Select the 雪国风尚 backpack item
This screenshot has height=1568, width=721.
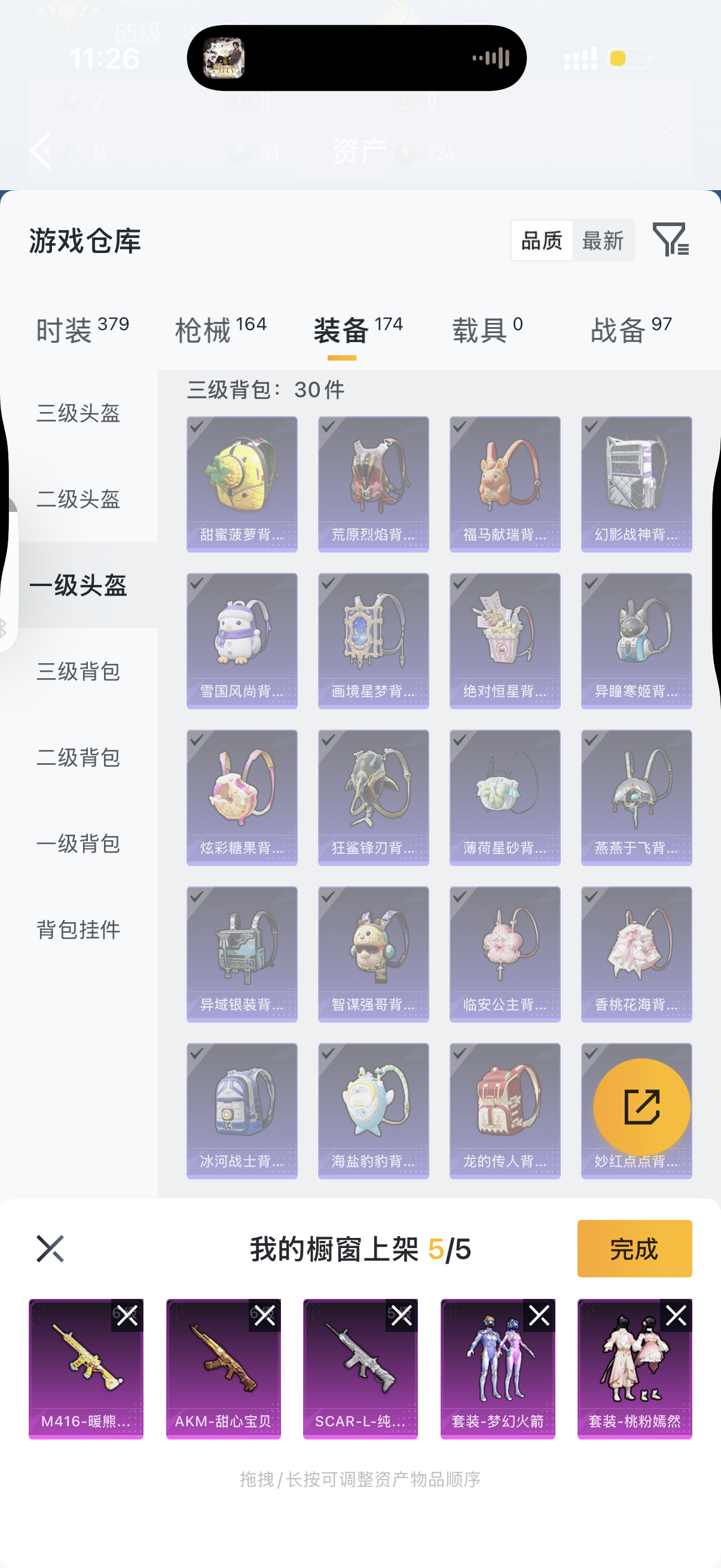point(242,640)
